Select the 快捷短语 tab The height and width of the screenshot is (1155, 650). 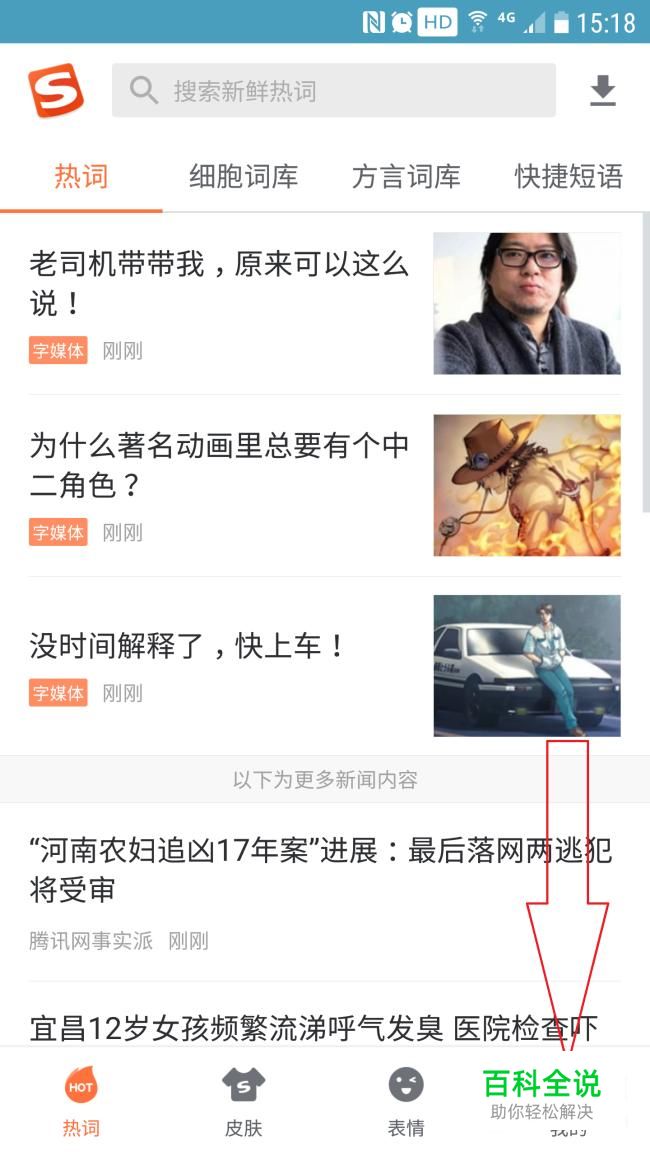pos(568,178)
